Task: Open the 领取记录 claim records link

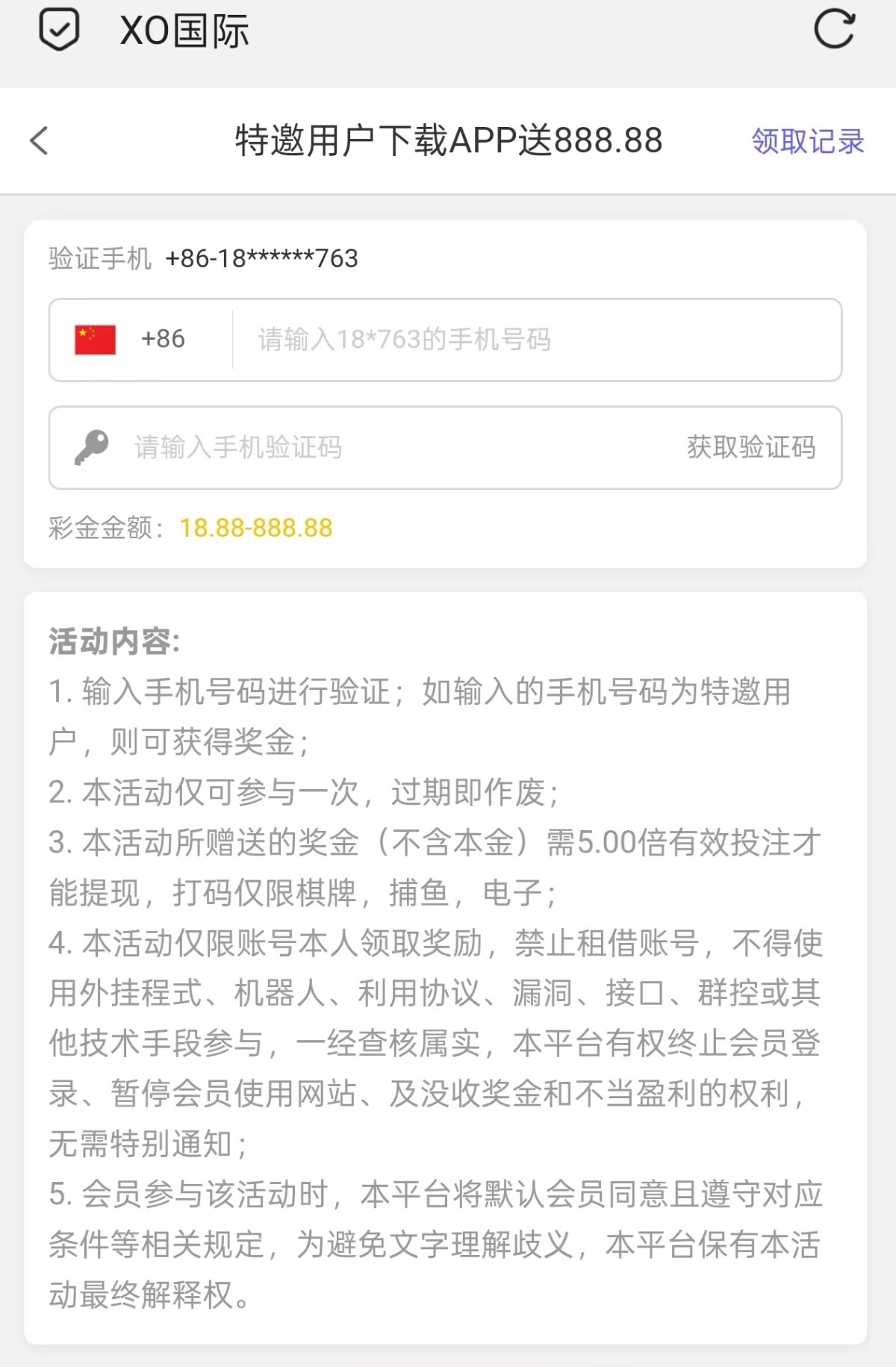Action: click(807, 141)
